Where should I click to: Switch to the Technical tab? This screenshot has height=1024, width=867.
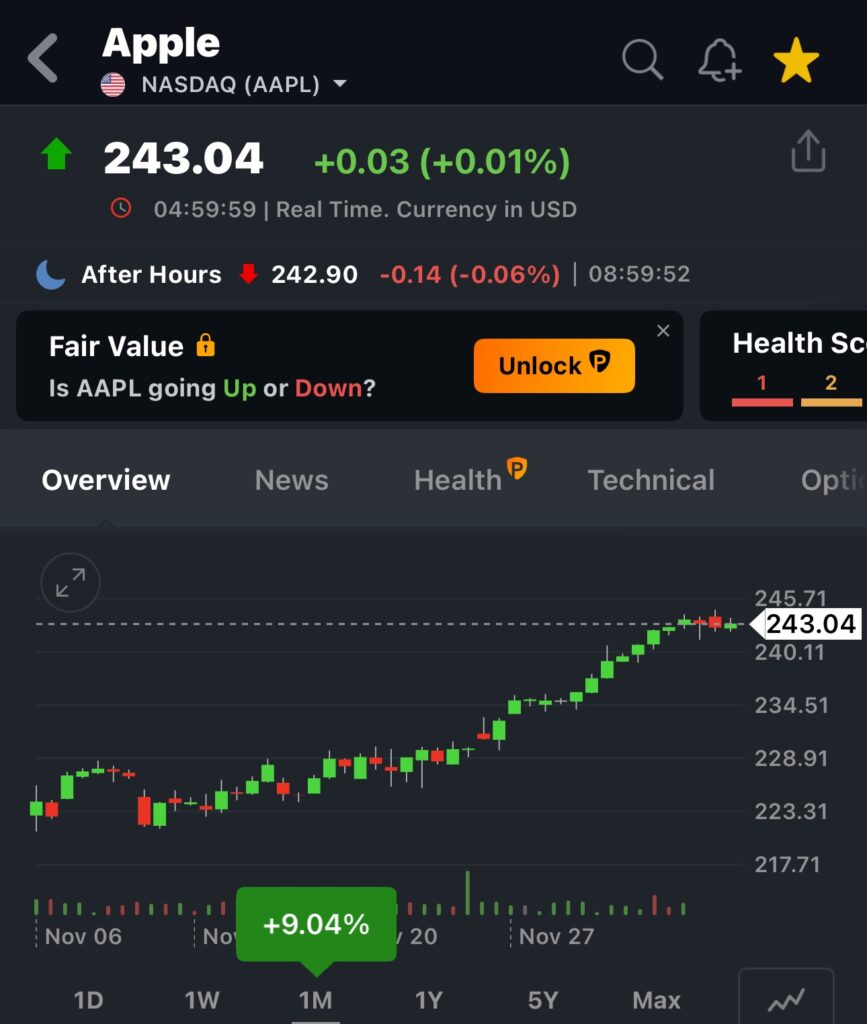click(651, 480)
